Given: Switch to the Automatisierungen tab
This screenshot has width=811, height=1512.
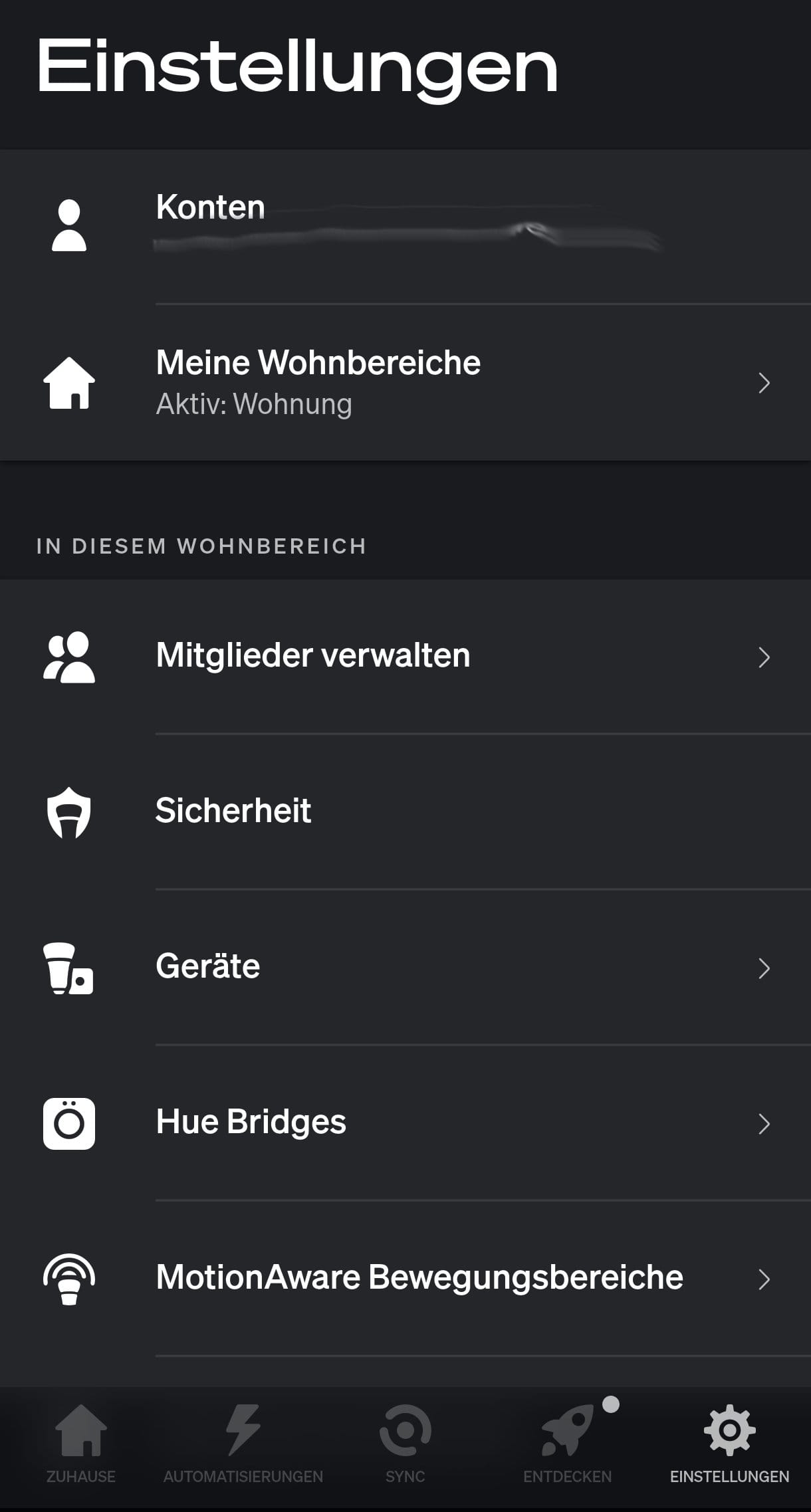Looking at the screenshot, I should pyautogui.click(x=243, y=1443).
